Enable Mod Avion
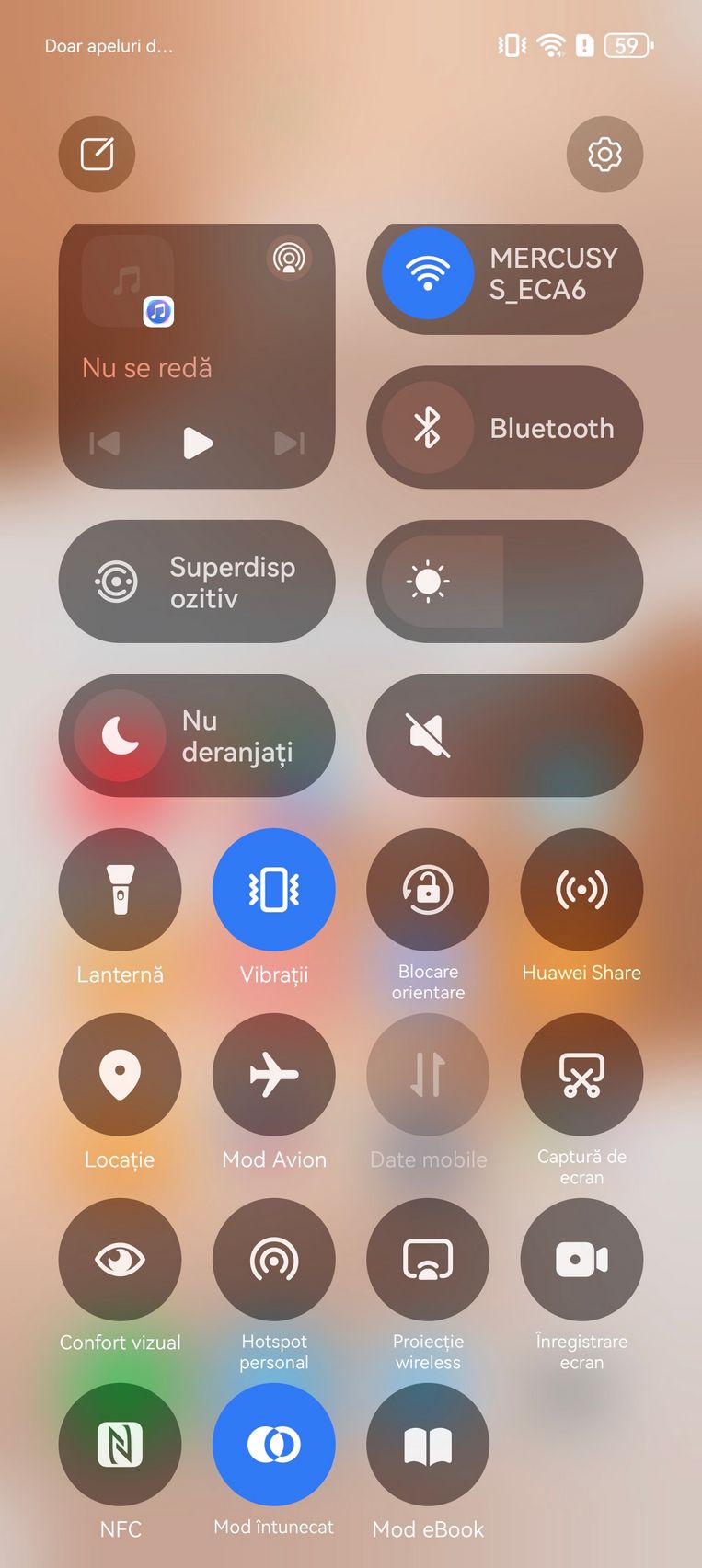 [274, 1074]
